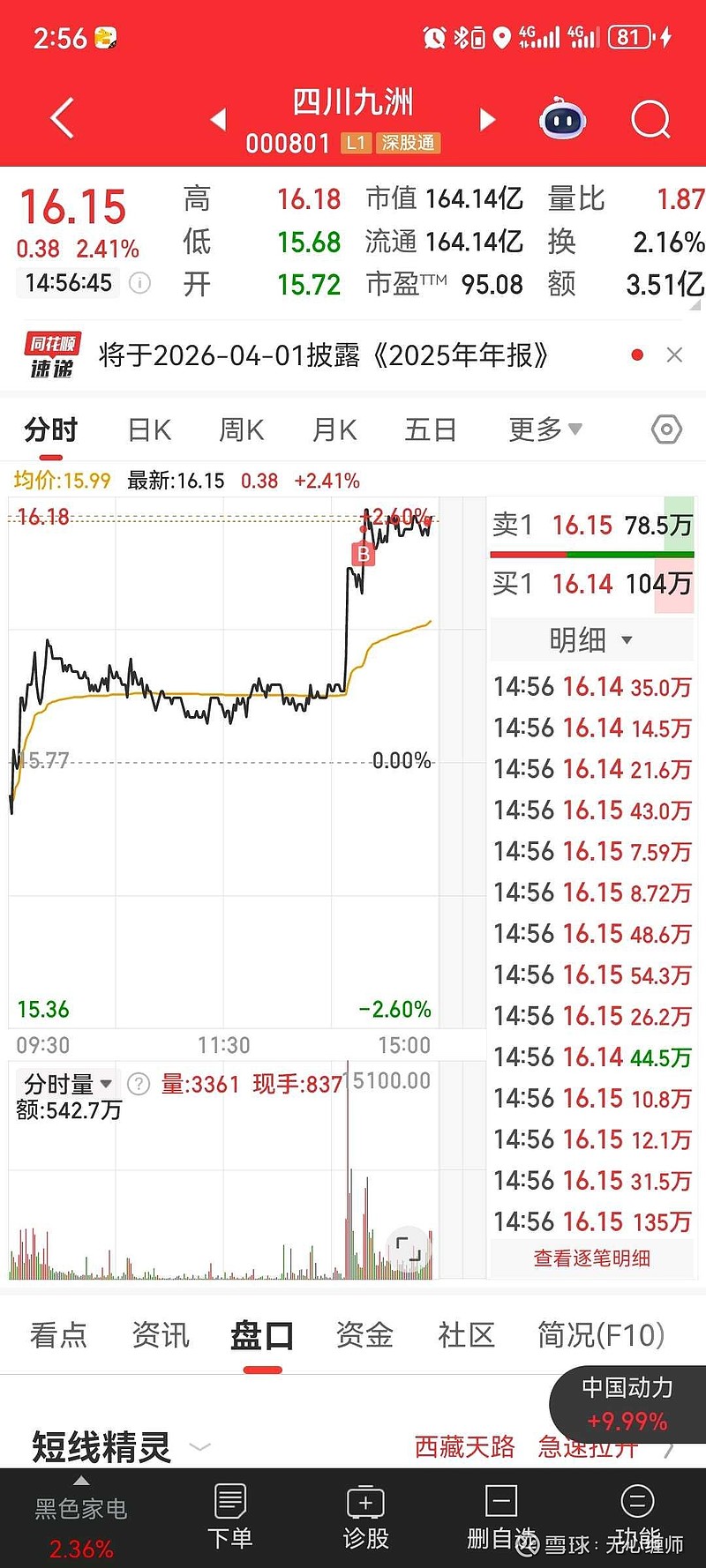The image size is (706, 1568).
Task: Click the next stock arrow beside 四川九洲
Action: pyautogui.click(x=487, y=117)
